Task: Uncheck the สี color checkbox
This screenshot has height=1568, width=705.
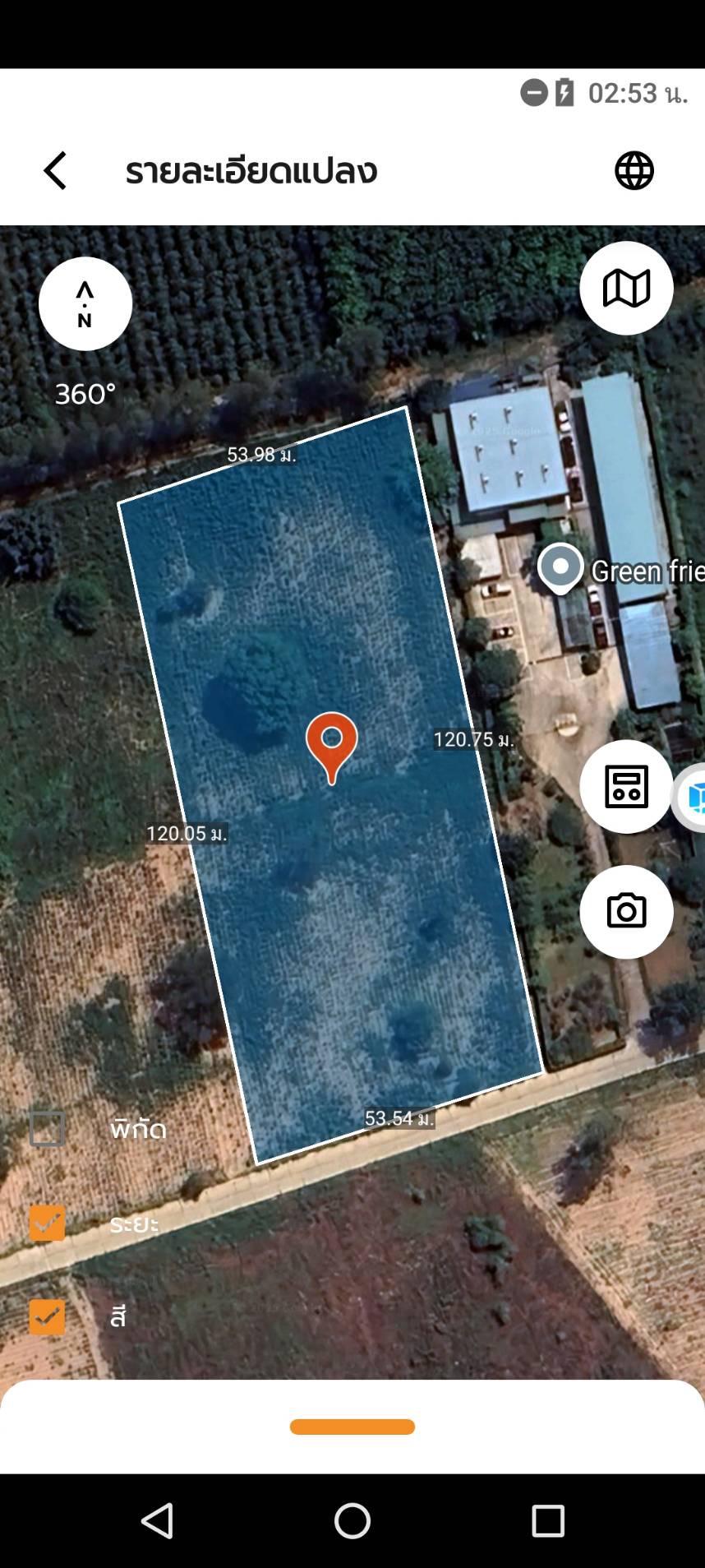Action: click(x=47, y=1316)
